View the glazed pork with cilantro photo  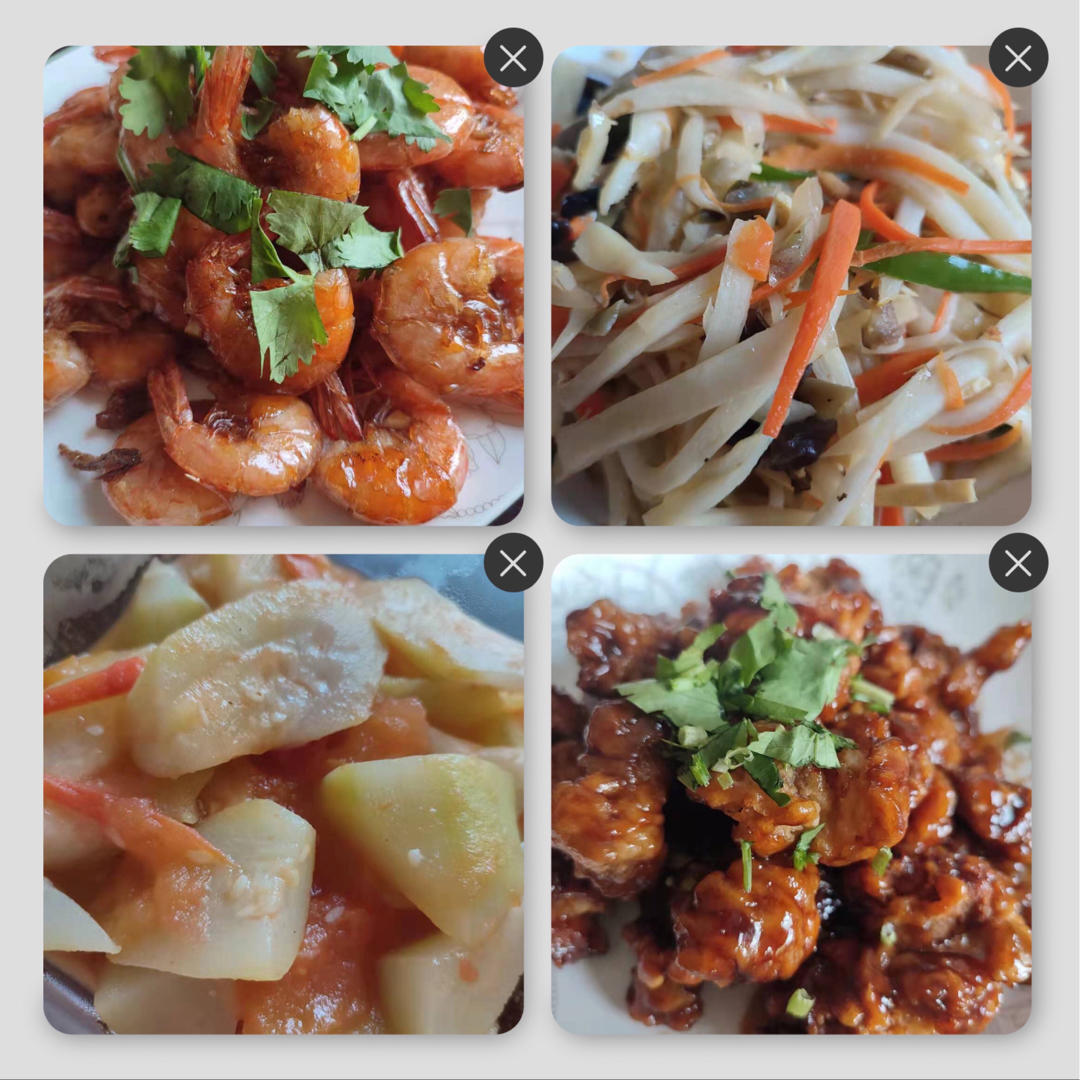coord(791,793)
